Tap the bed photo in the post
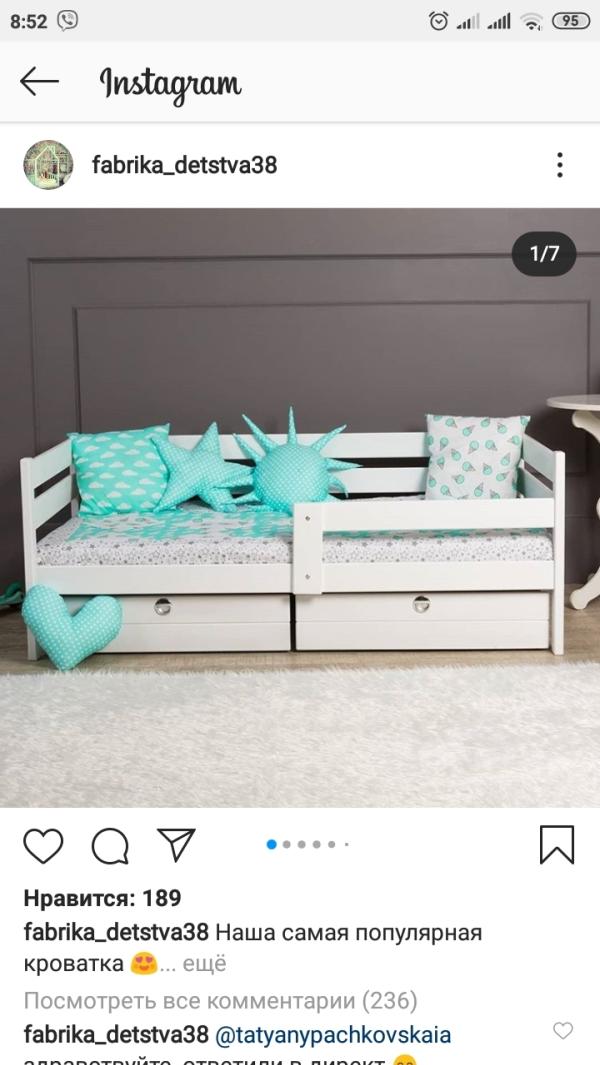 [x=300, y=507]
